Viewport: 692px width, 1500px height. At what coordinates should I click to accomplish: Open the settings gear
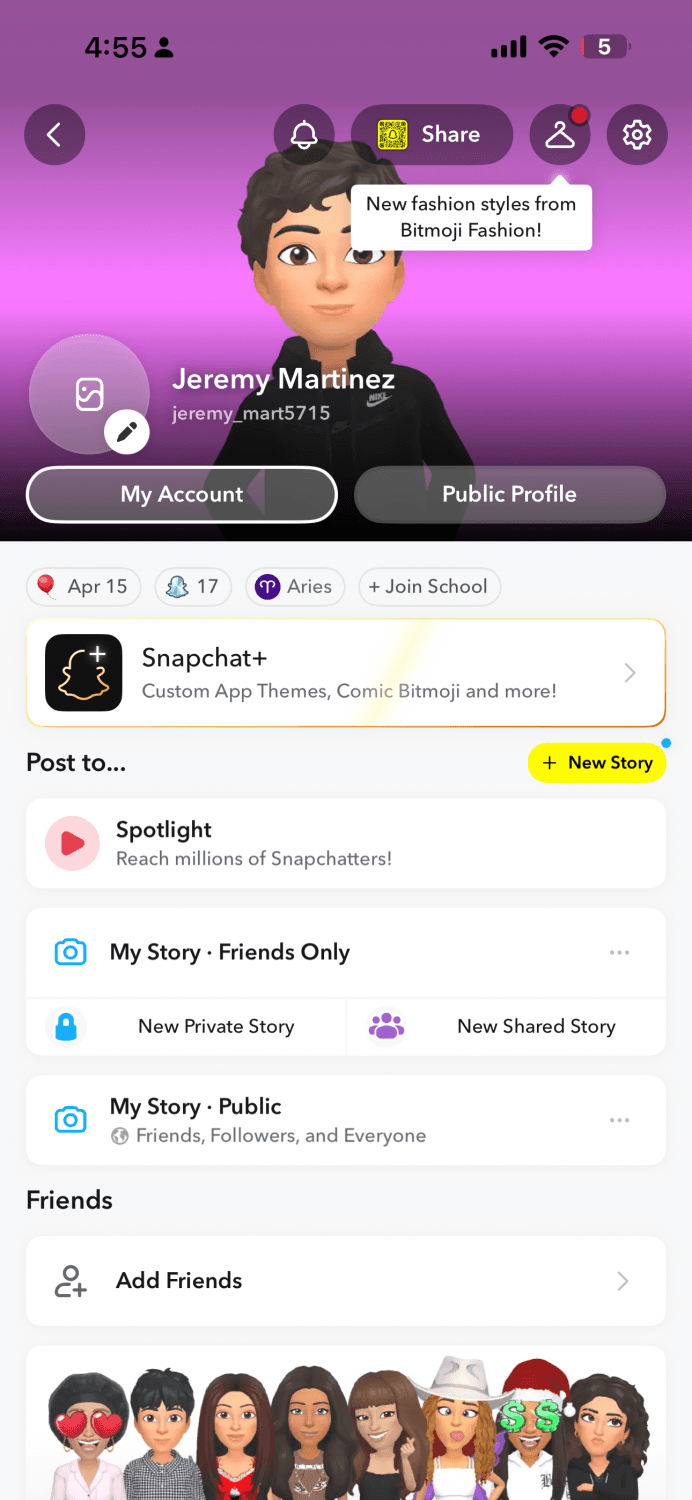click(637, 135)
